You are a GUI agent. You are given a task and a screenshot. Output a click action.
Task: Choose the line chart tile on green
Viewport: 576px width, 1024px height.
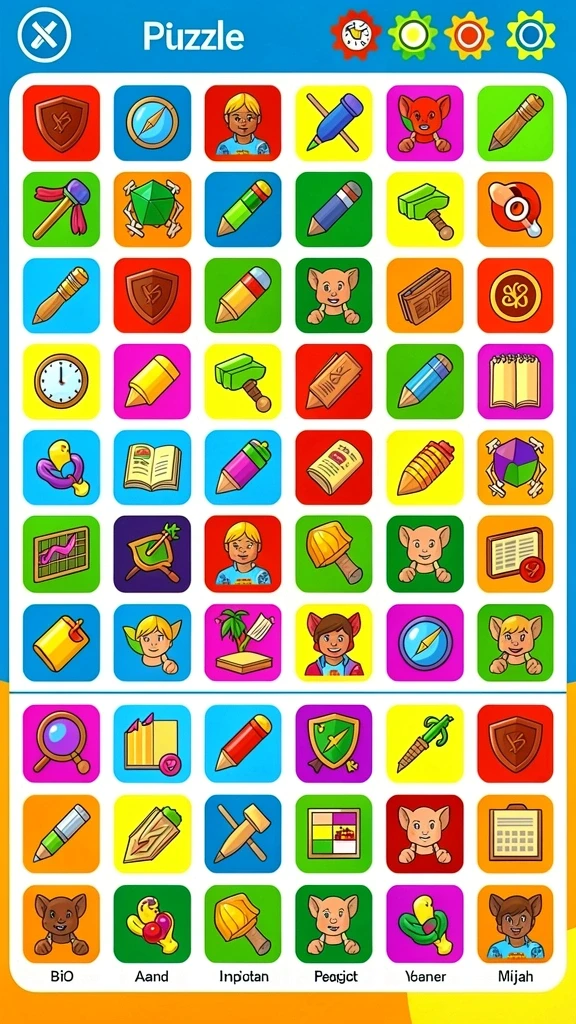click(61, 554)
